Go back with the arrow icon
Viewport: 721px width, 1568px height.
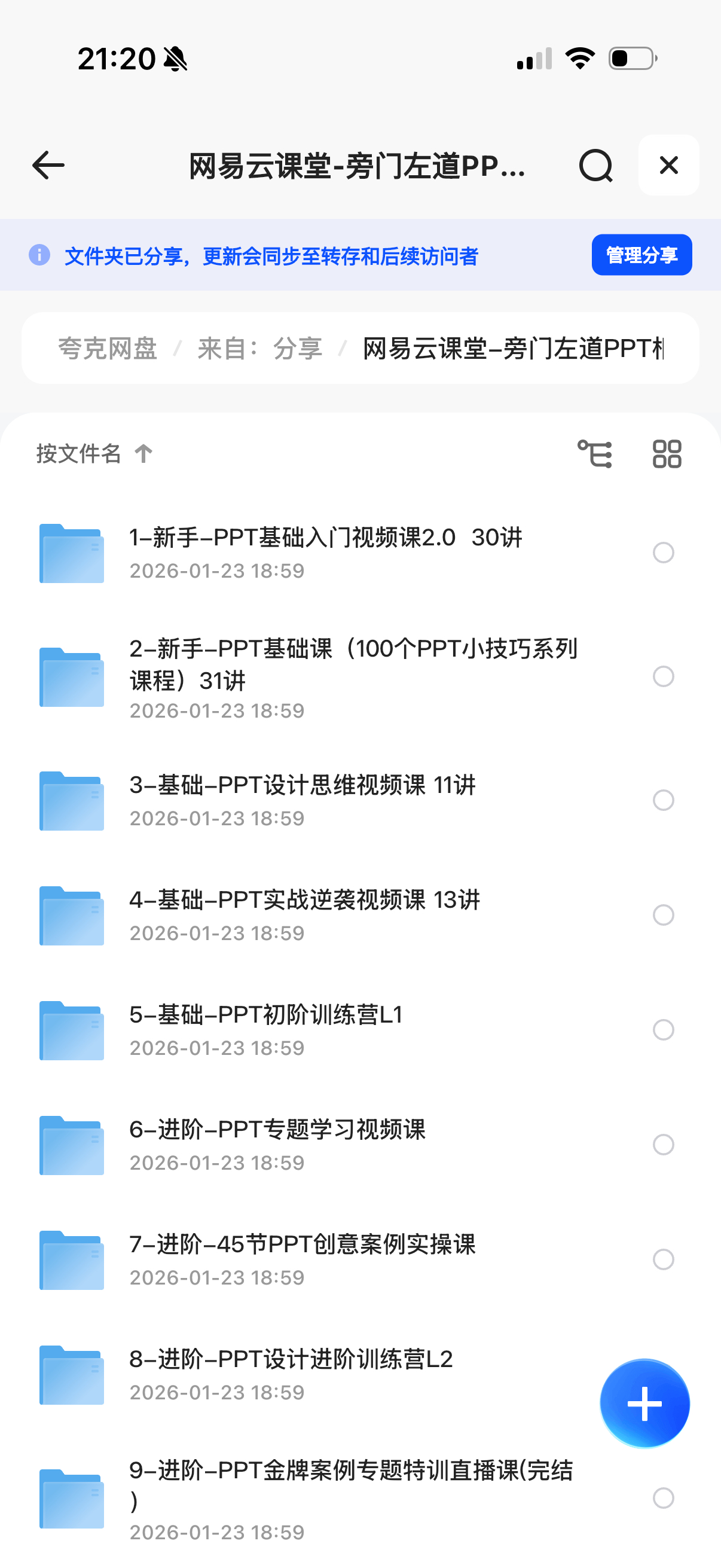[48, 166]
